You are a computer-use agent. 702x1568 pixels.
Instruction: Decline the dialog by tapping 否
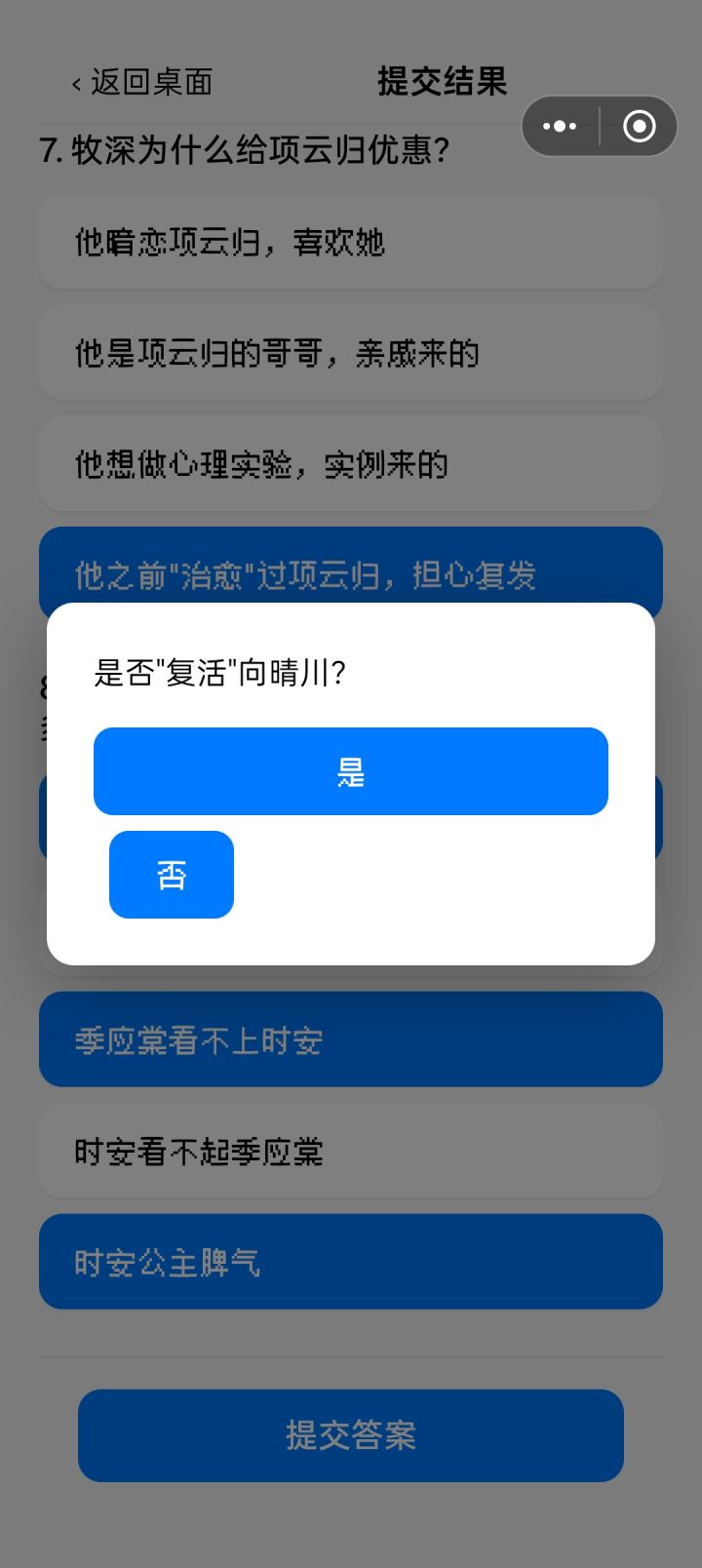tap(171, 875)
